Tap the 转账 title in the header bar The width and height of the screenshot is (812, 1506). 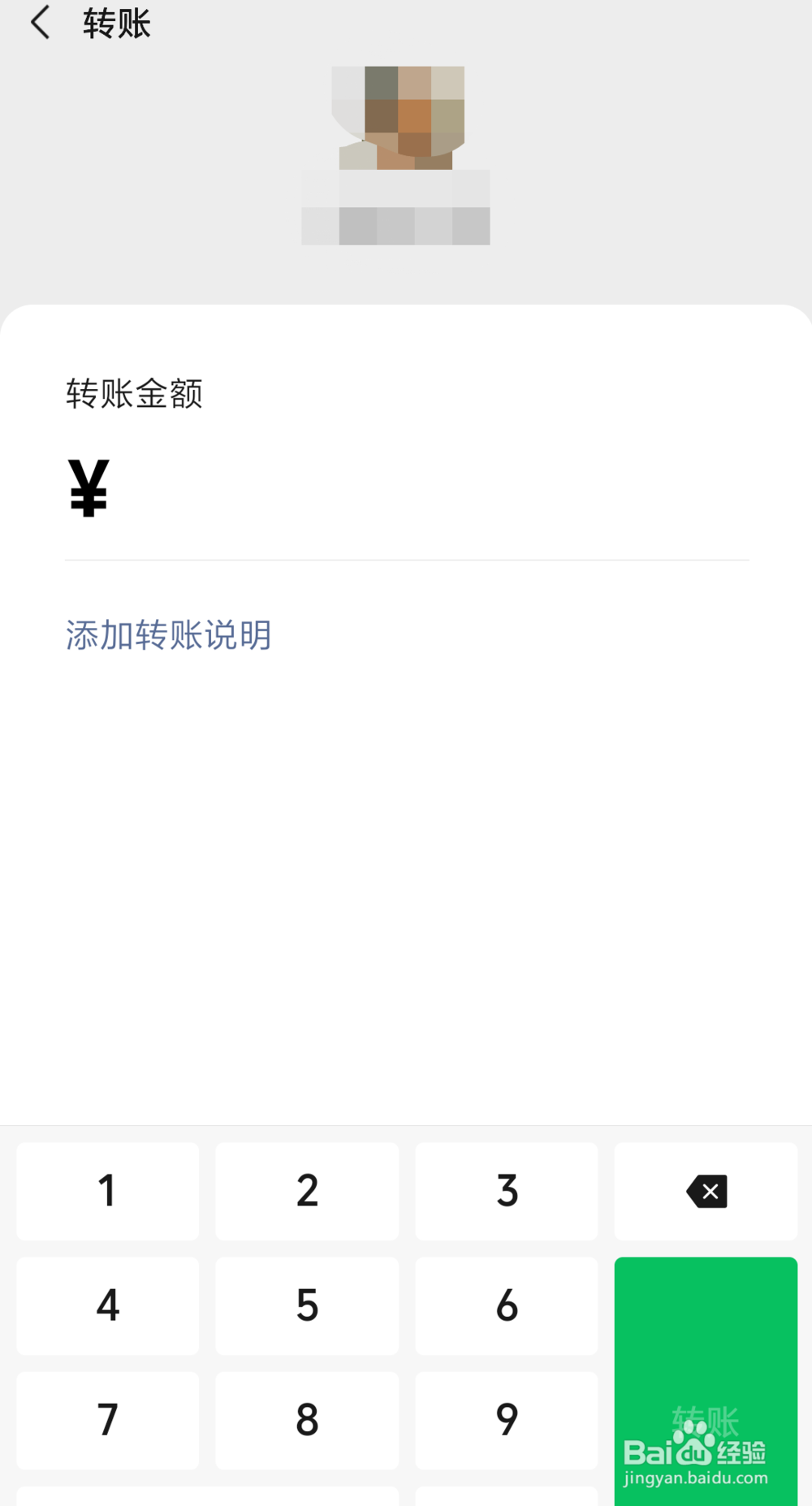(x=114, y=23)
